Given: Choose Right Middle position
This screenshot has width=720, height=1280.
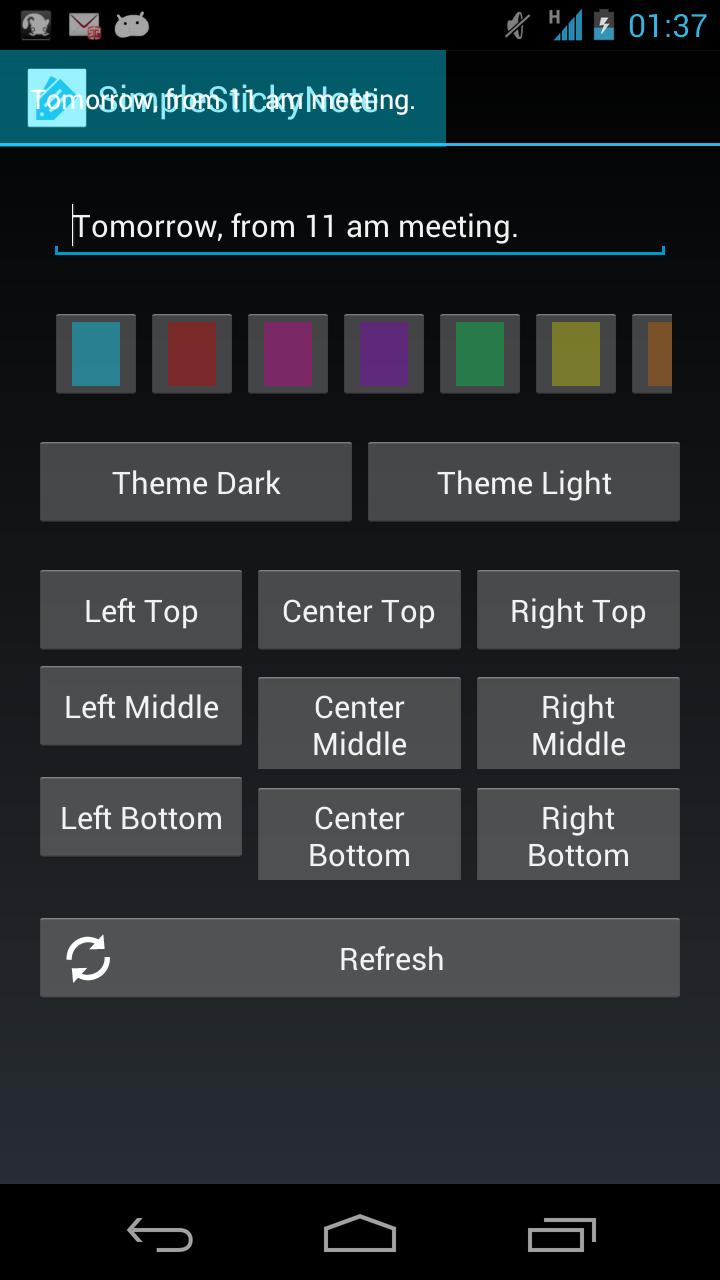Looking at the screenshot, I should (x=578, y=724).
